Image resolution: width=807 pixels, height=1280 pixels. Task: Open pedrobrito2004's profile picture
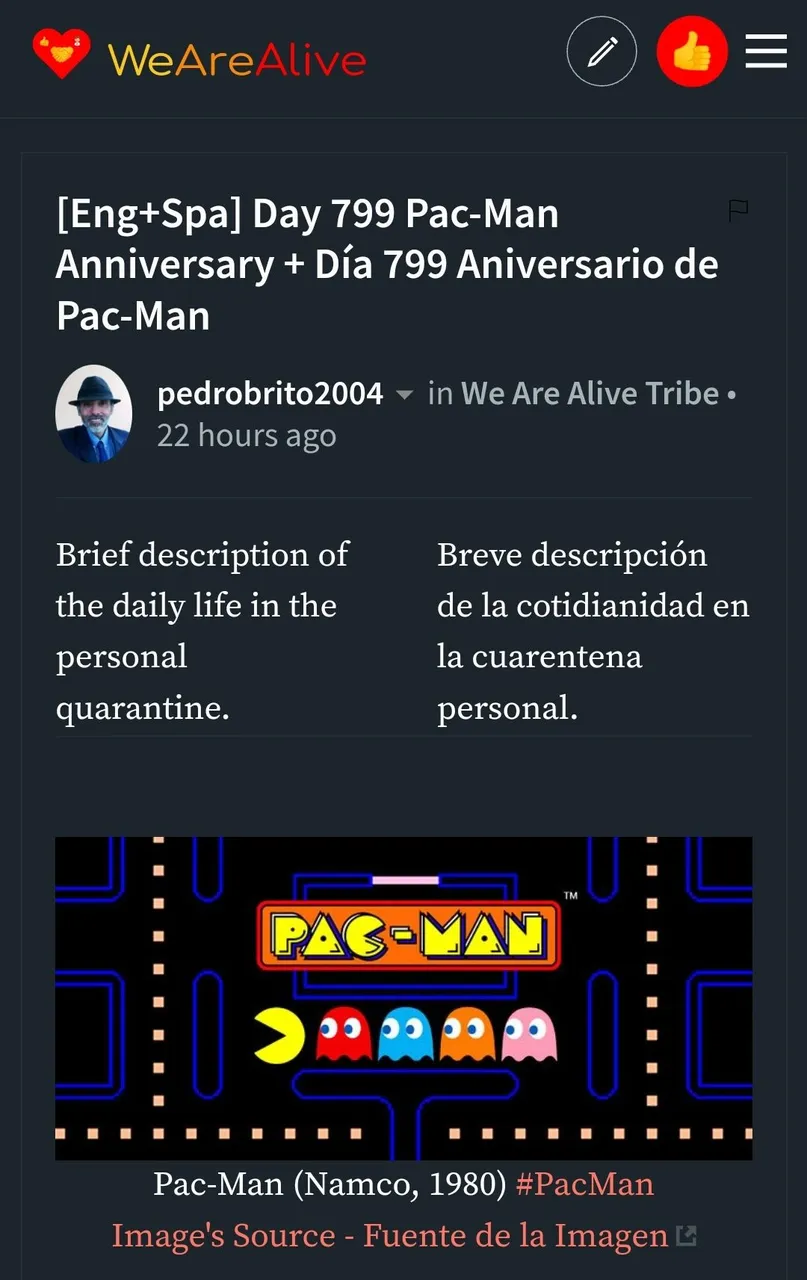pos(94,414)
